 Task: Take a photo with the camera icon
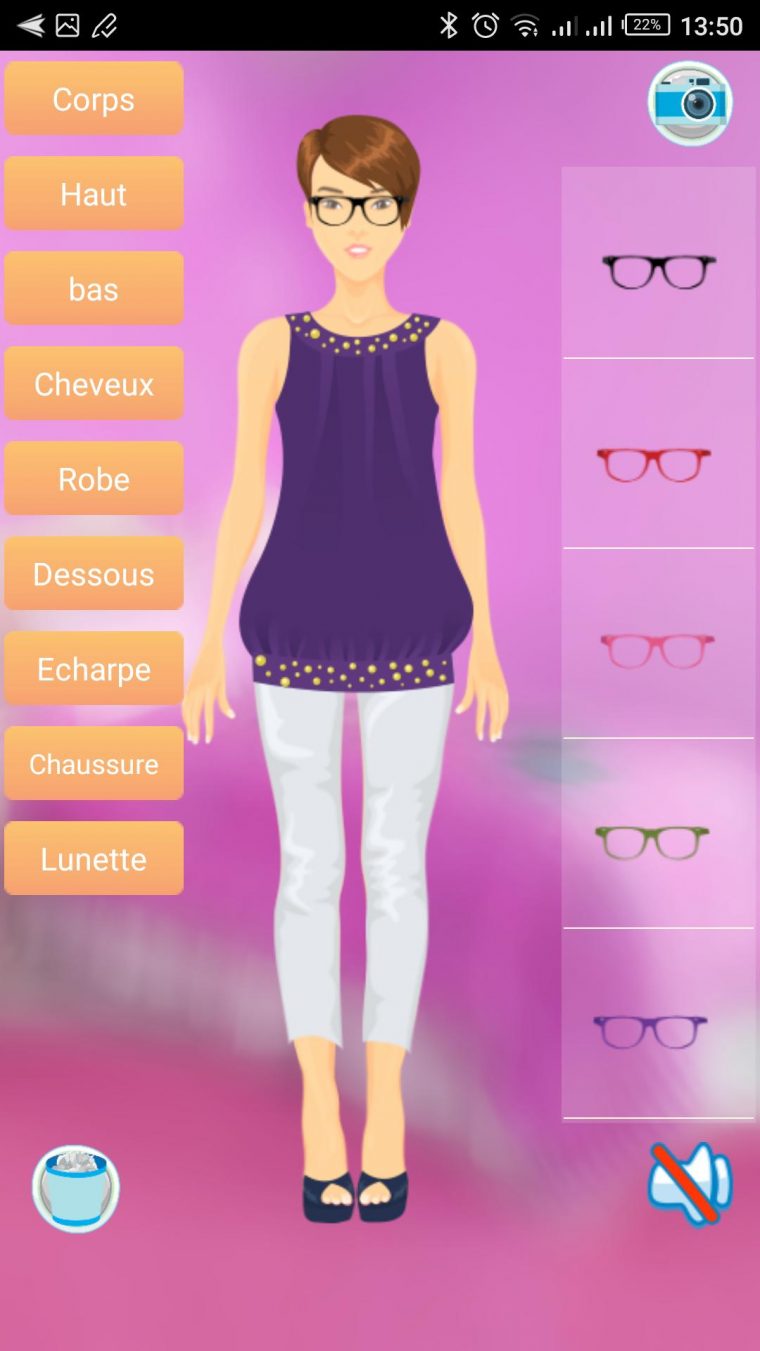pyautogui.click(x=690, y=103)
